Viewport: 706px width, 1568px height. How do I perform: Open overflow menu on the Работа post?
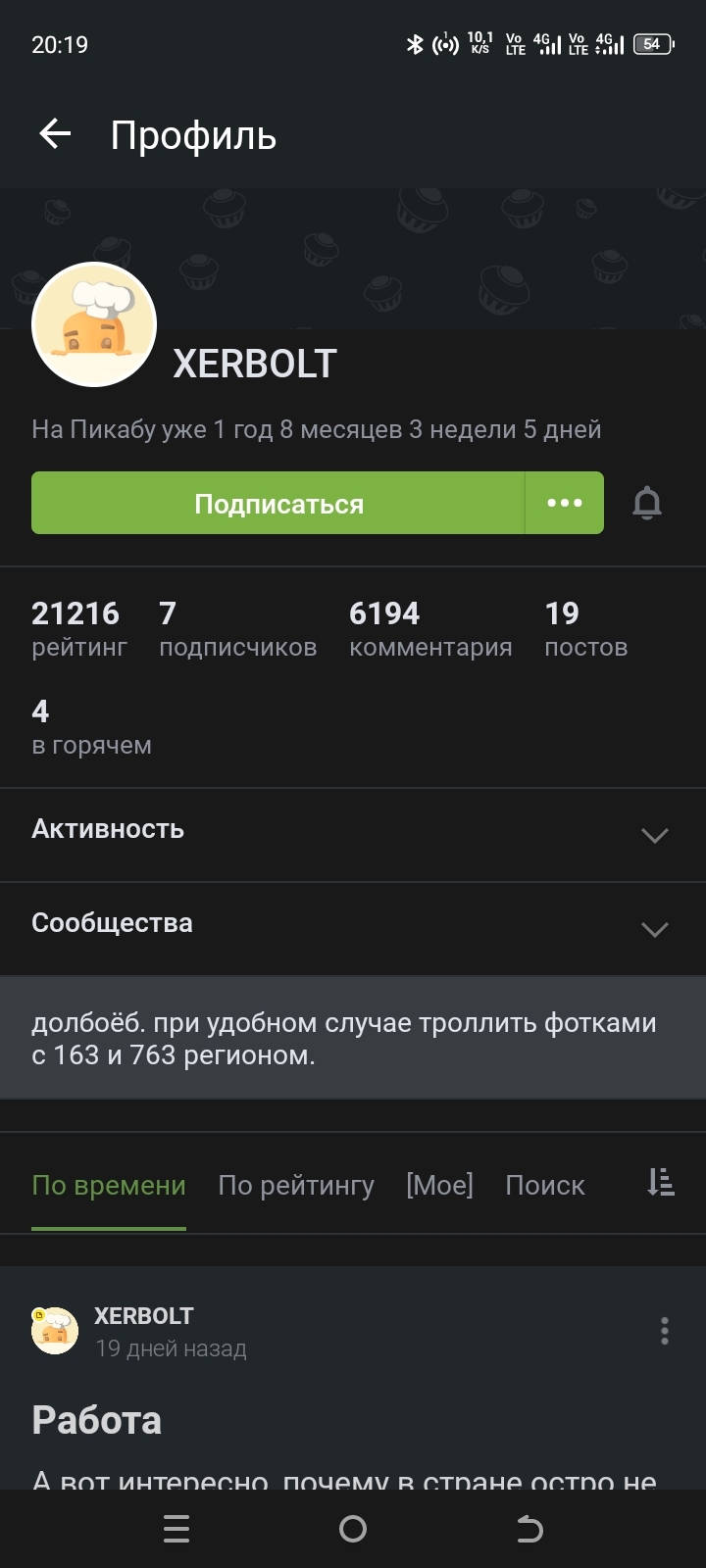[x=665, y=1331]
